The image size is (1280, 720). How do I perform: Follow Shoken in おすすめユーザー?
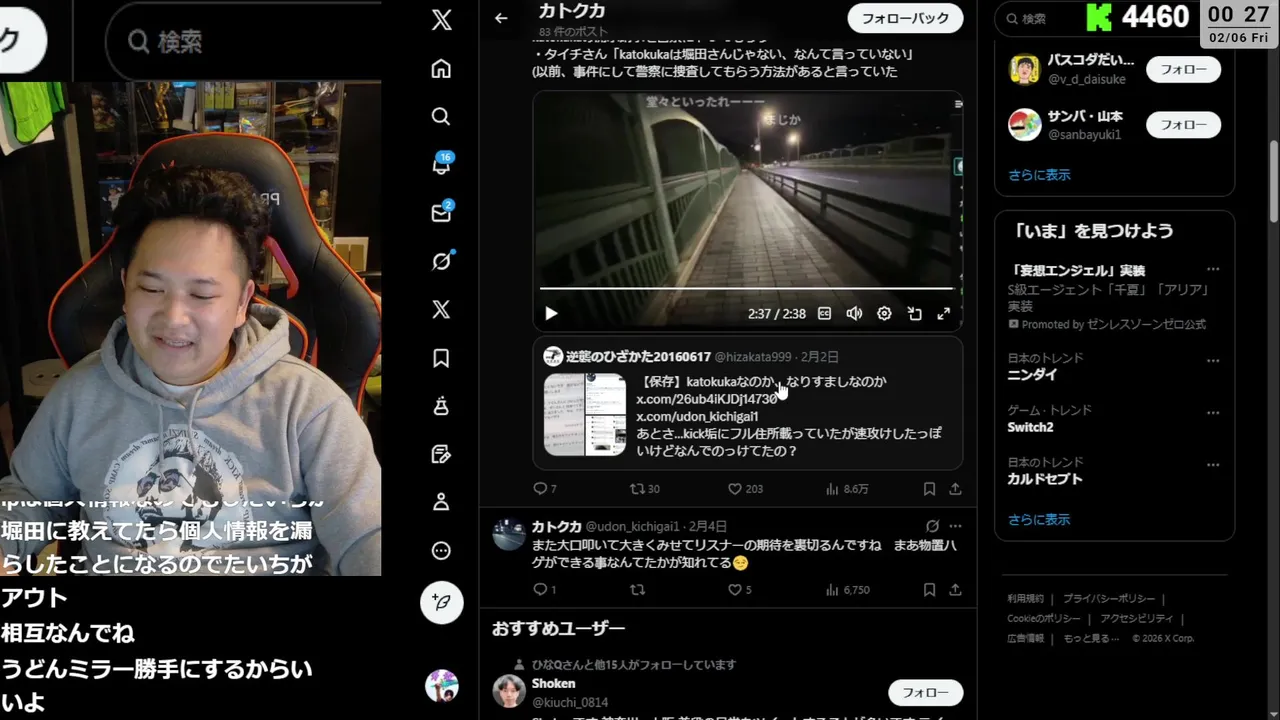click(x=925, y=692)
